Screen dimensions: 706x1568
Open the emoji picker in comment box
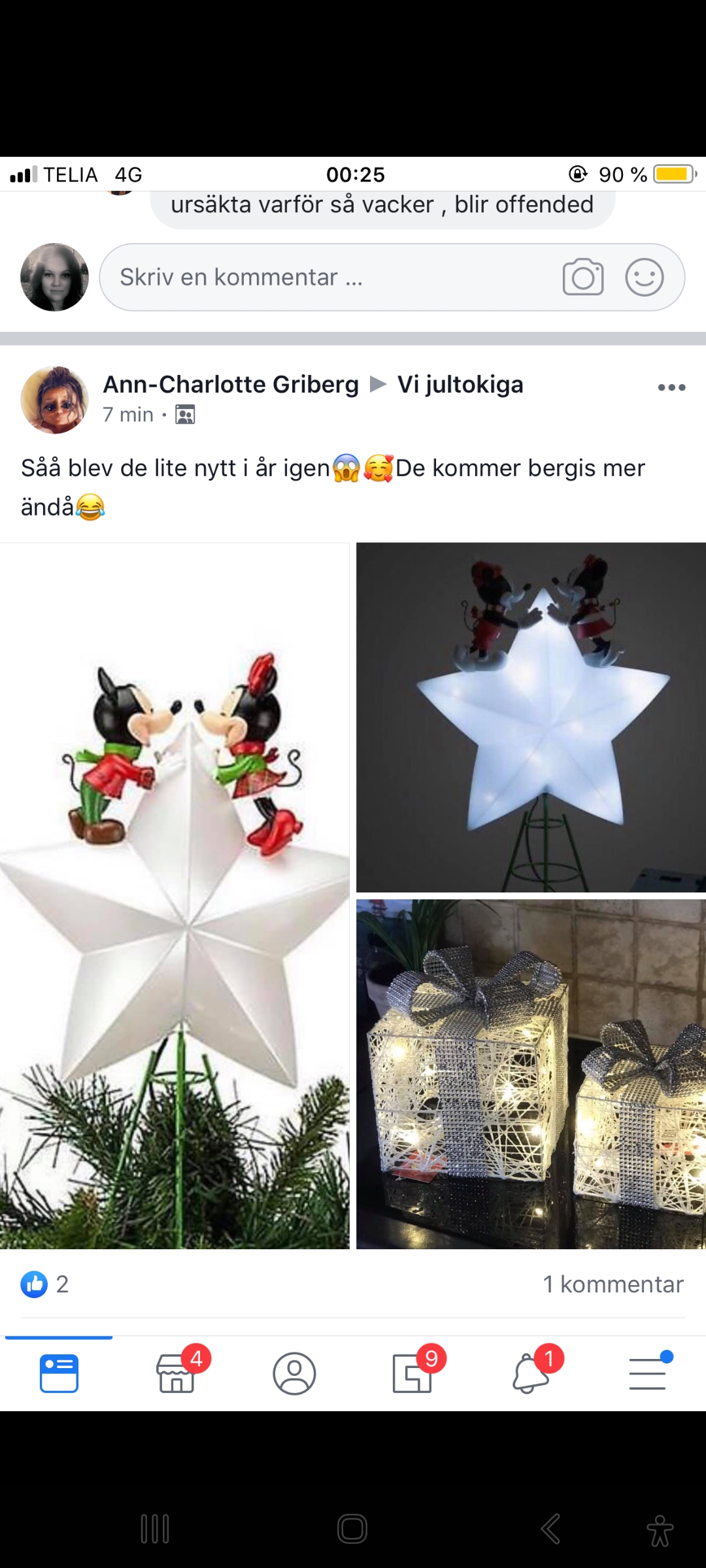pos(644,278)
